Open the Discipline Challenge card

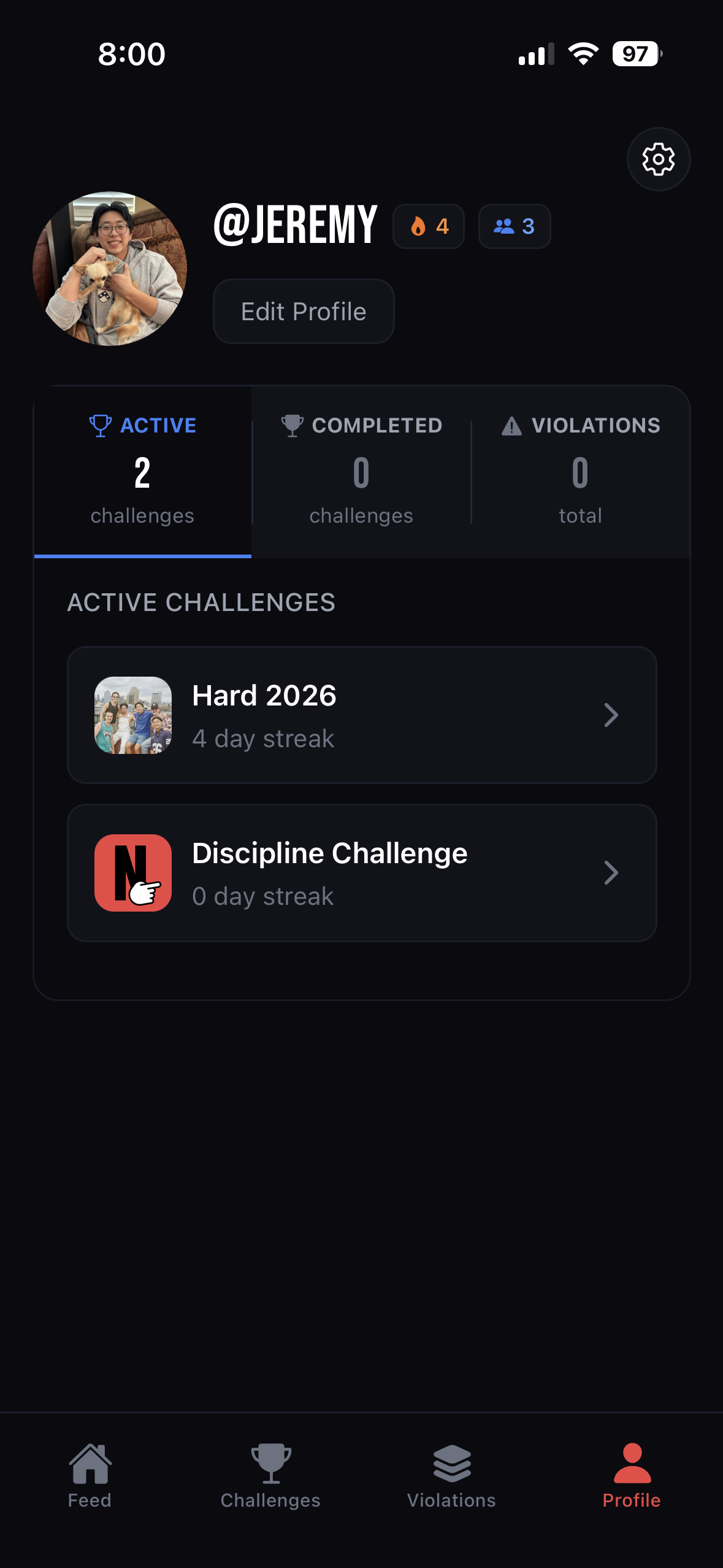(362, 873)
